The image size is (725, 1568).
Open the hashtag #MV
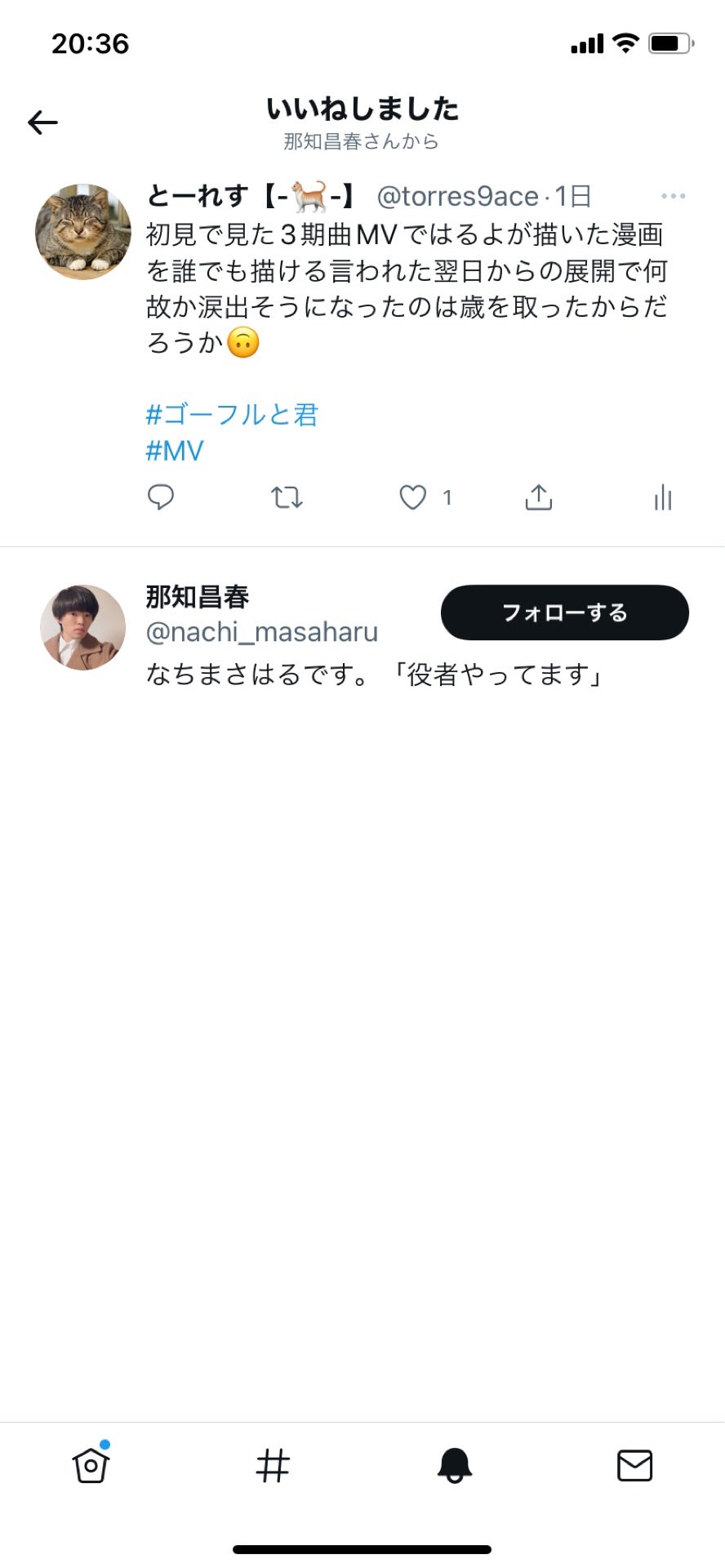173,451
